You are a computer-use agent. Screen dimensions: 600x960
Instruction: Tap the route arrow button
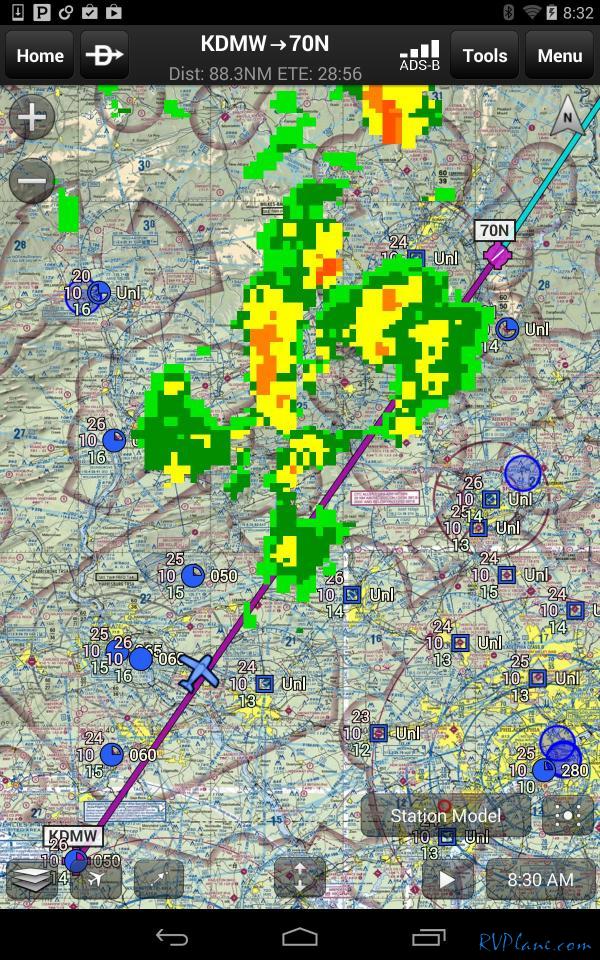[159, 878]
